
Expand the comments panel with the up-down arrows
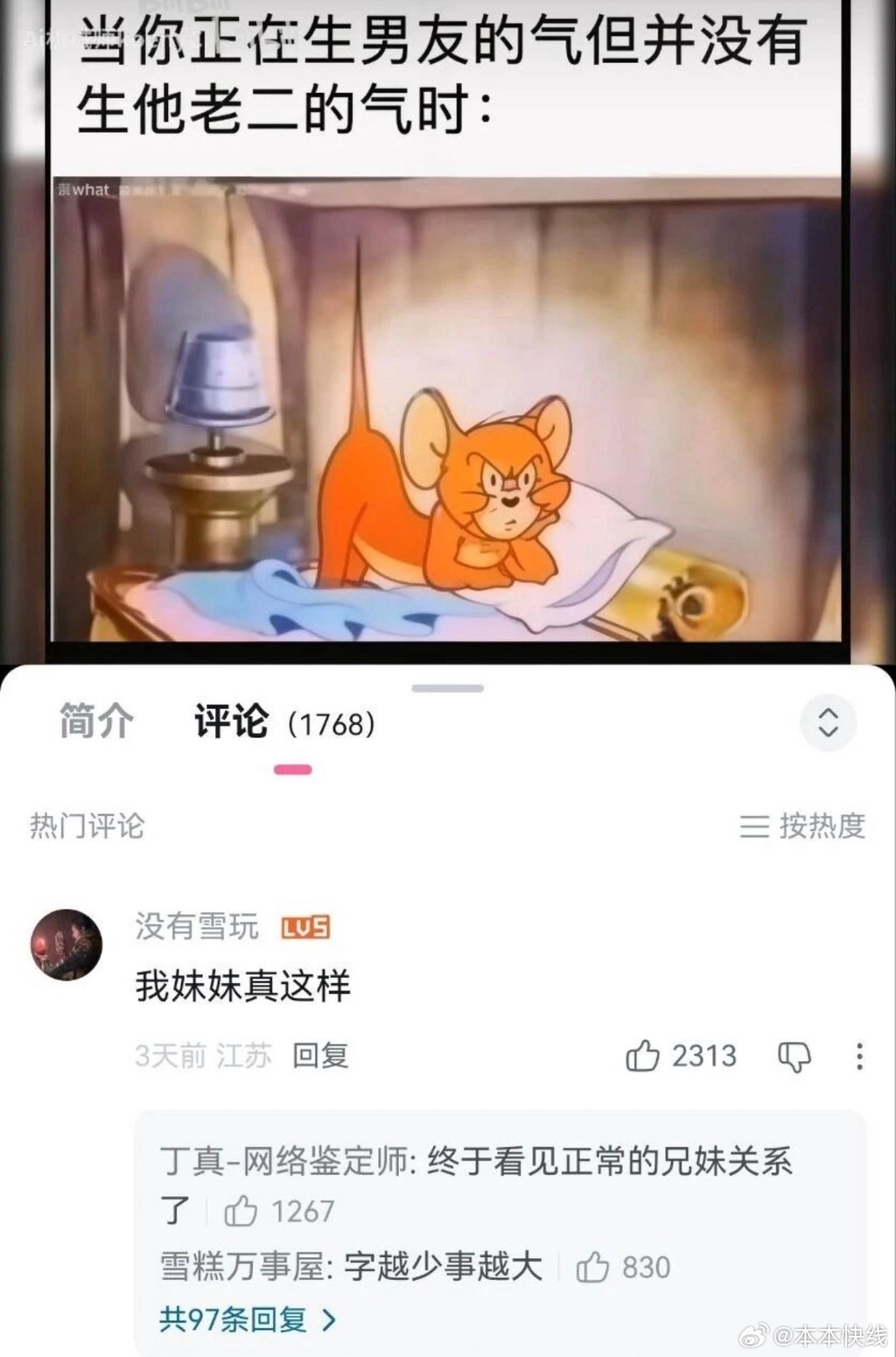(828, 722)
